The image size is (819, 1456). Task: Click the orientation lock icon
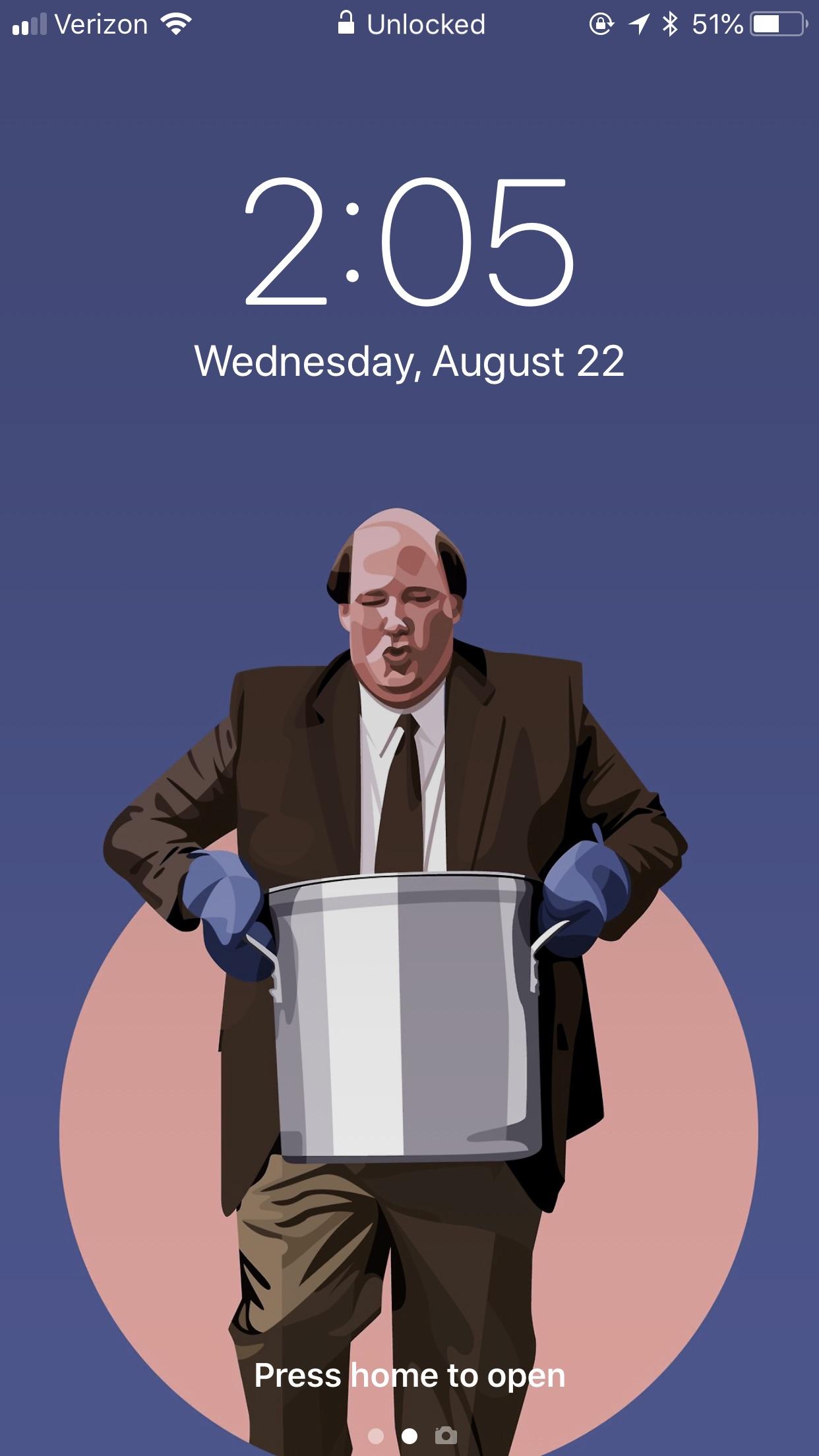(x=602, y=24)
